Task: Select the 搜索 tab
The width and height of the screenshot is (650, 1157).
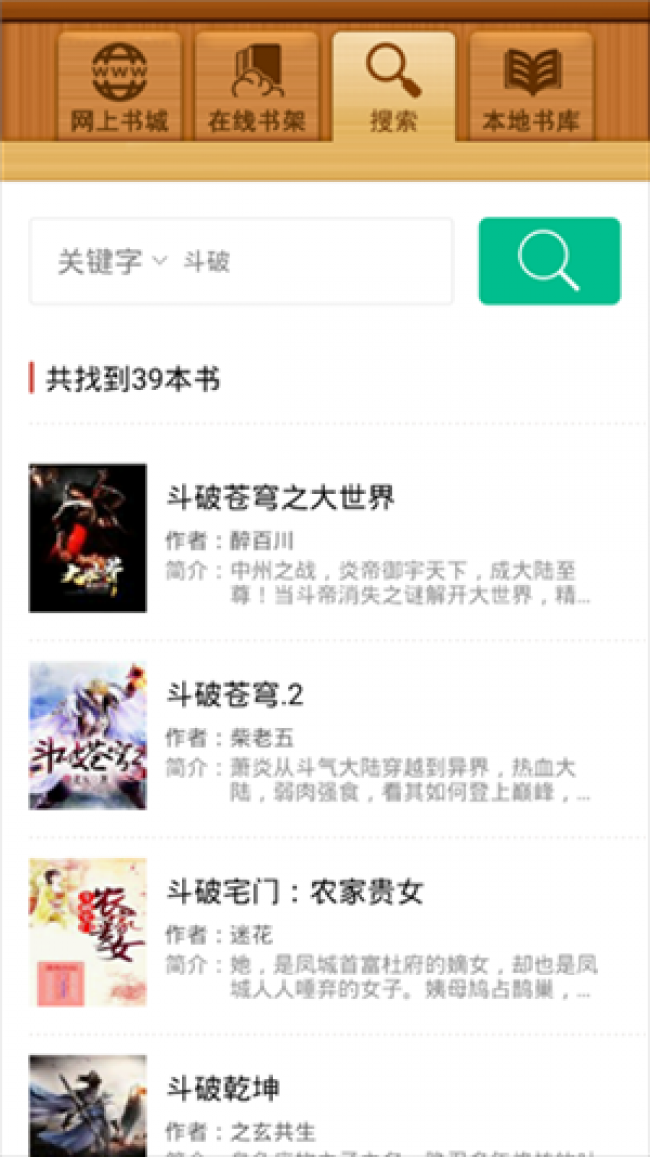Action: (393, 86)
